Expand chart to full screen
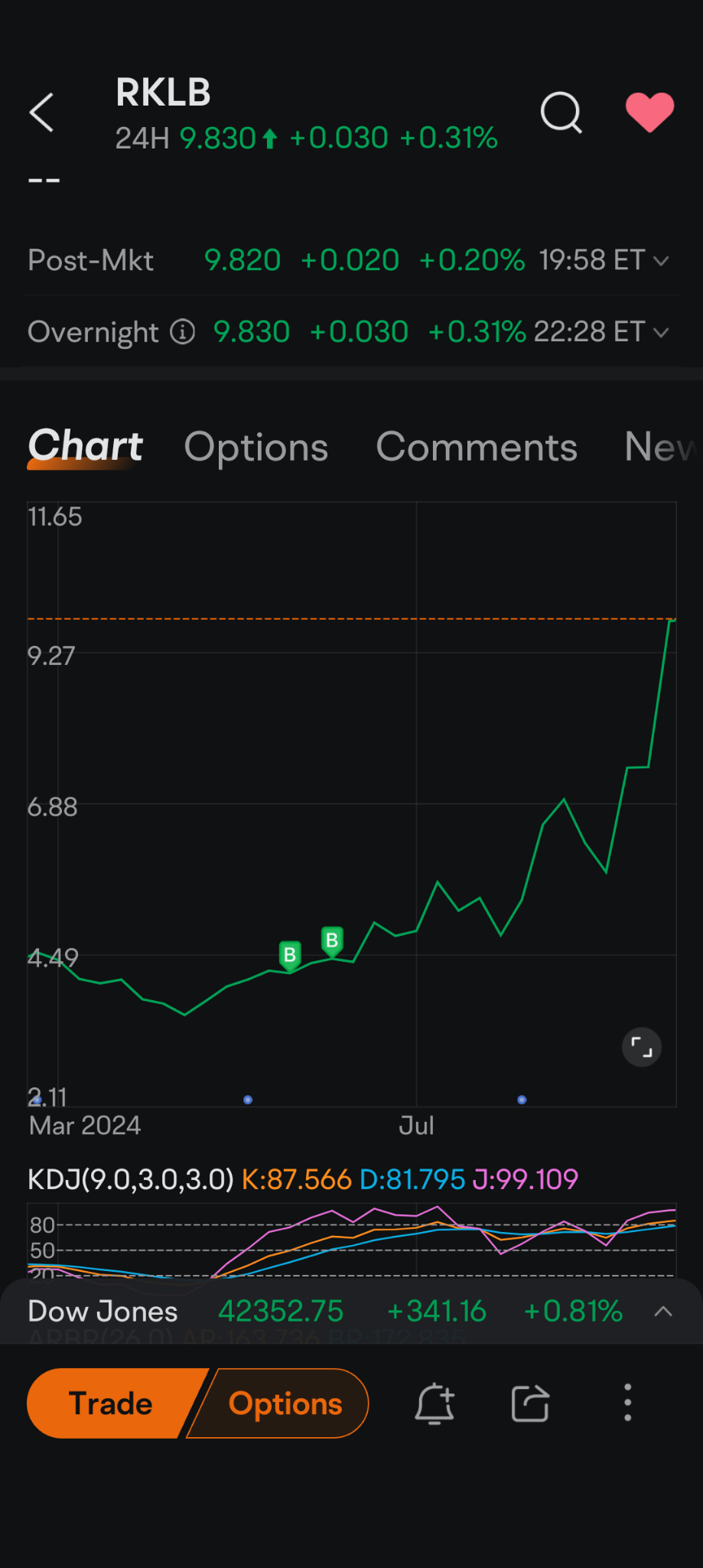This screenshot has height=1568, width=703. [642, 1047]
